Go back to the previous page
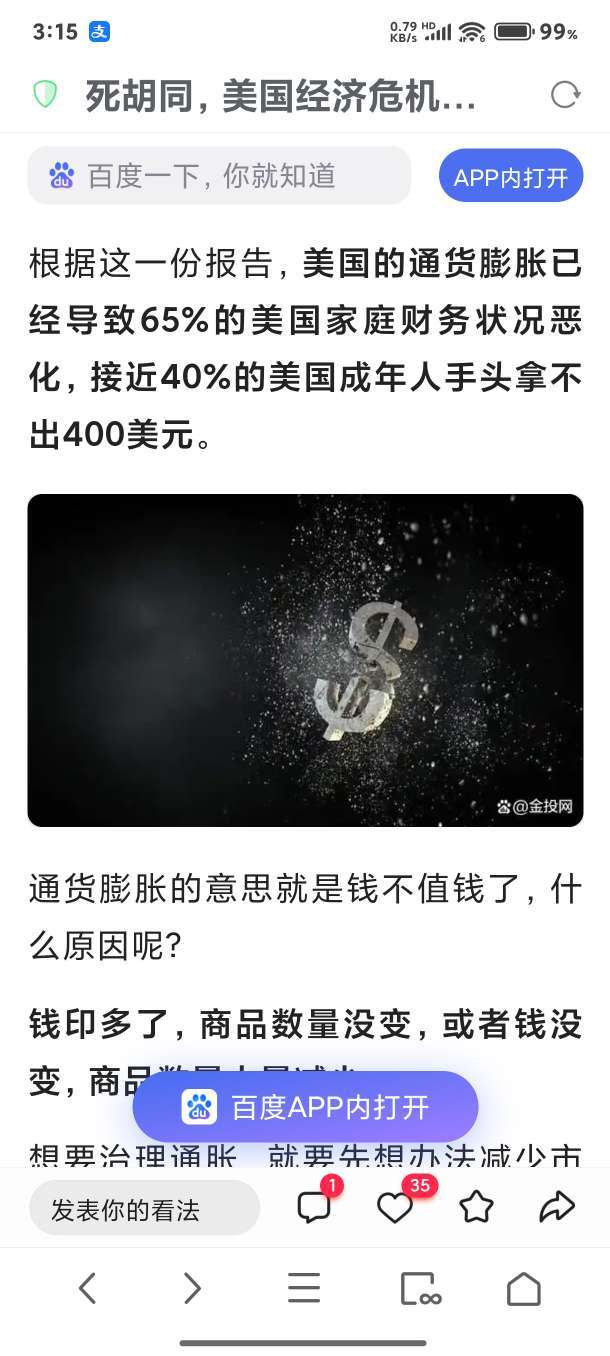The height and width of the screenshot is (1356, 610). point(88,1289)
